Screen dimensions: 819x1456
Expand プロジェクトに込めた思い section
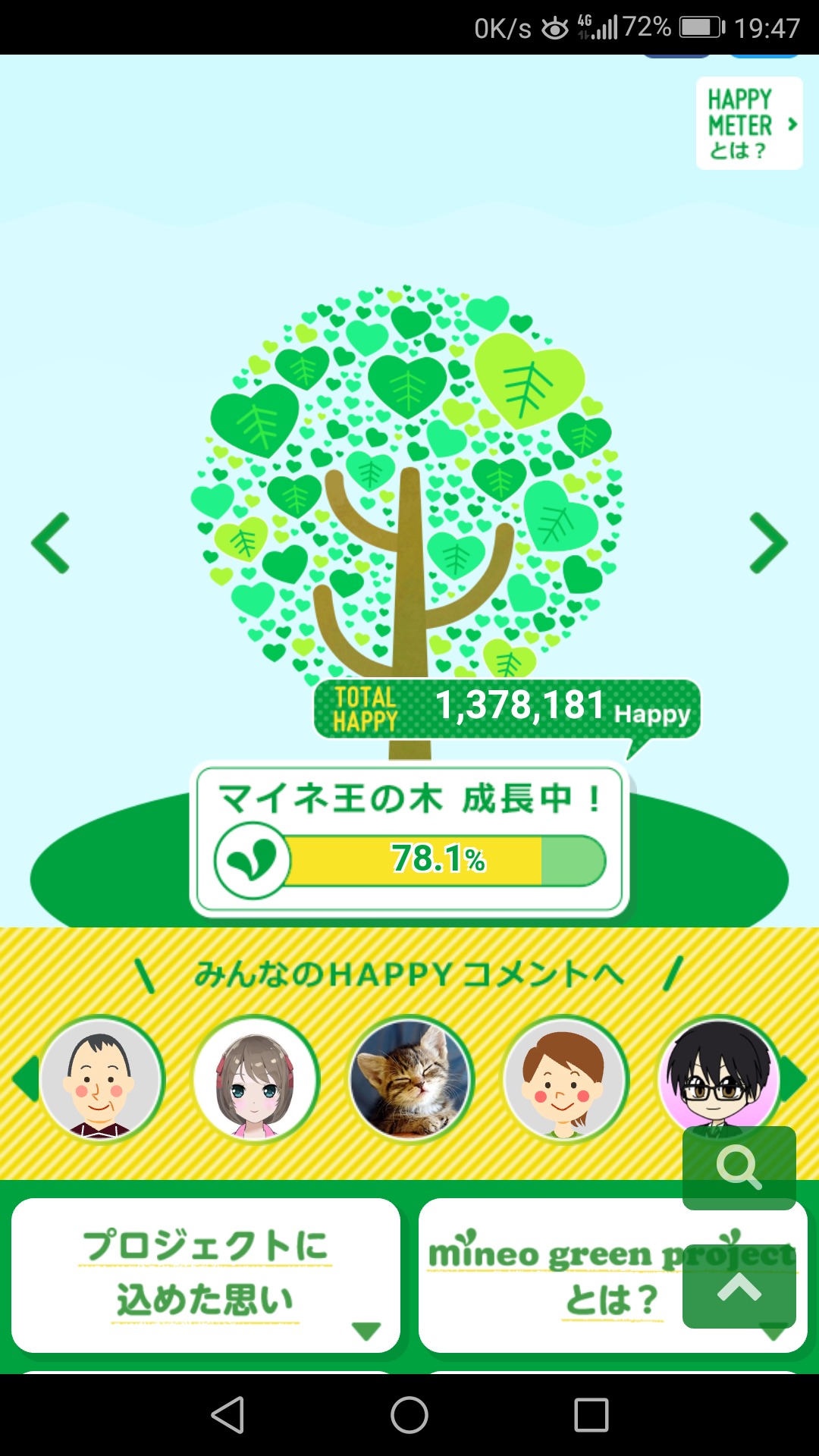pyautogui.click(x=206, y=1276)
